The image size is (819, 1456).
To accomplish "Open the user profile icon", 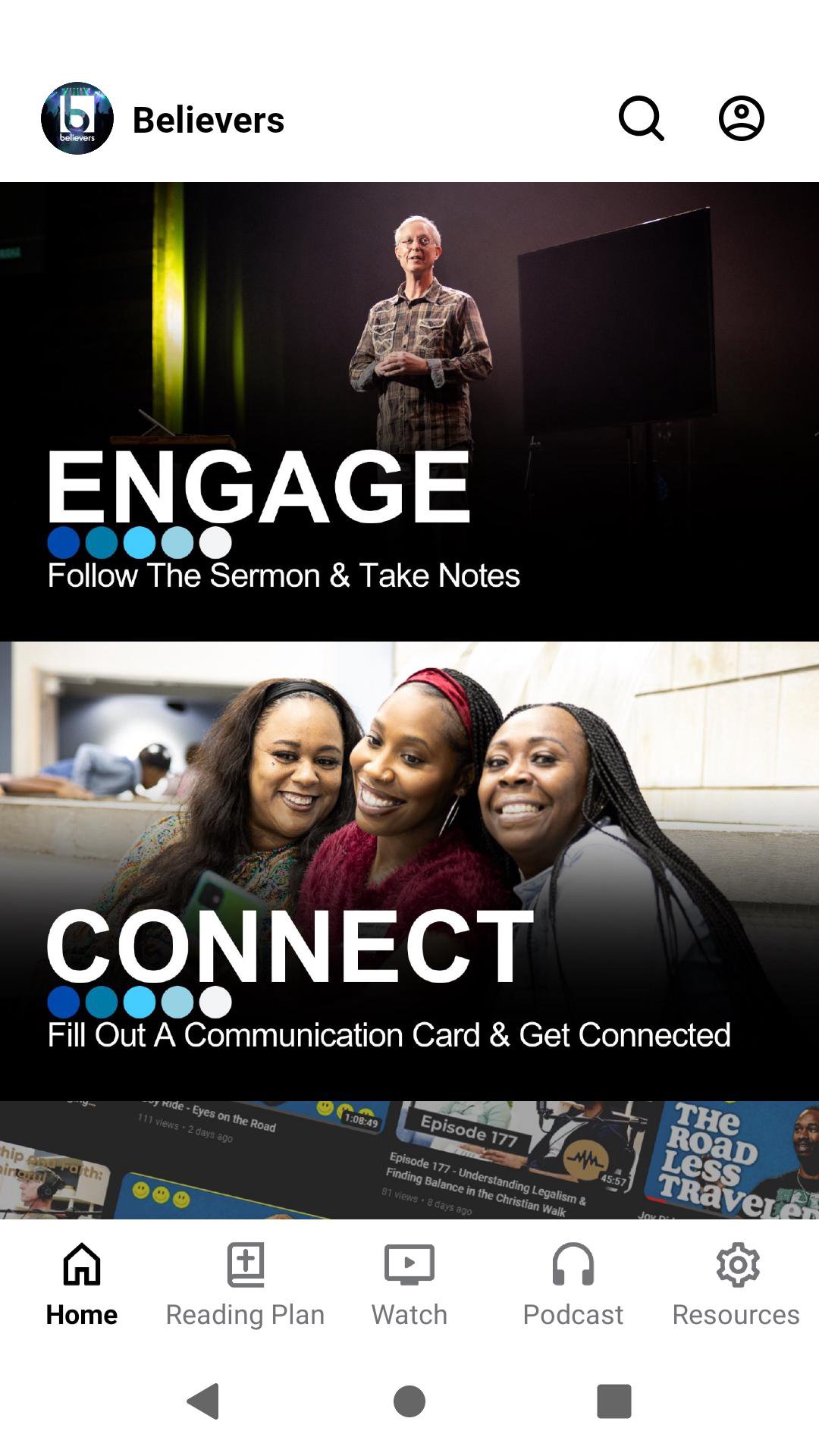I will point(741,119).
